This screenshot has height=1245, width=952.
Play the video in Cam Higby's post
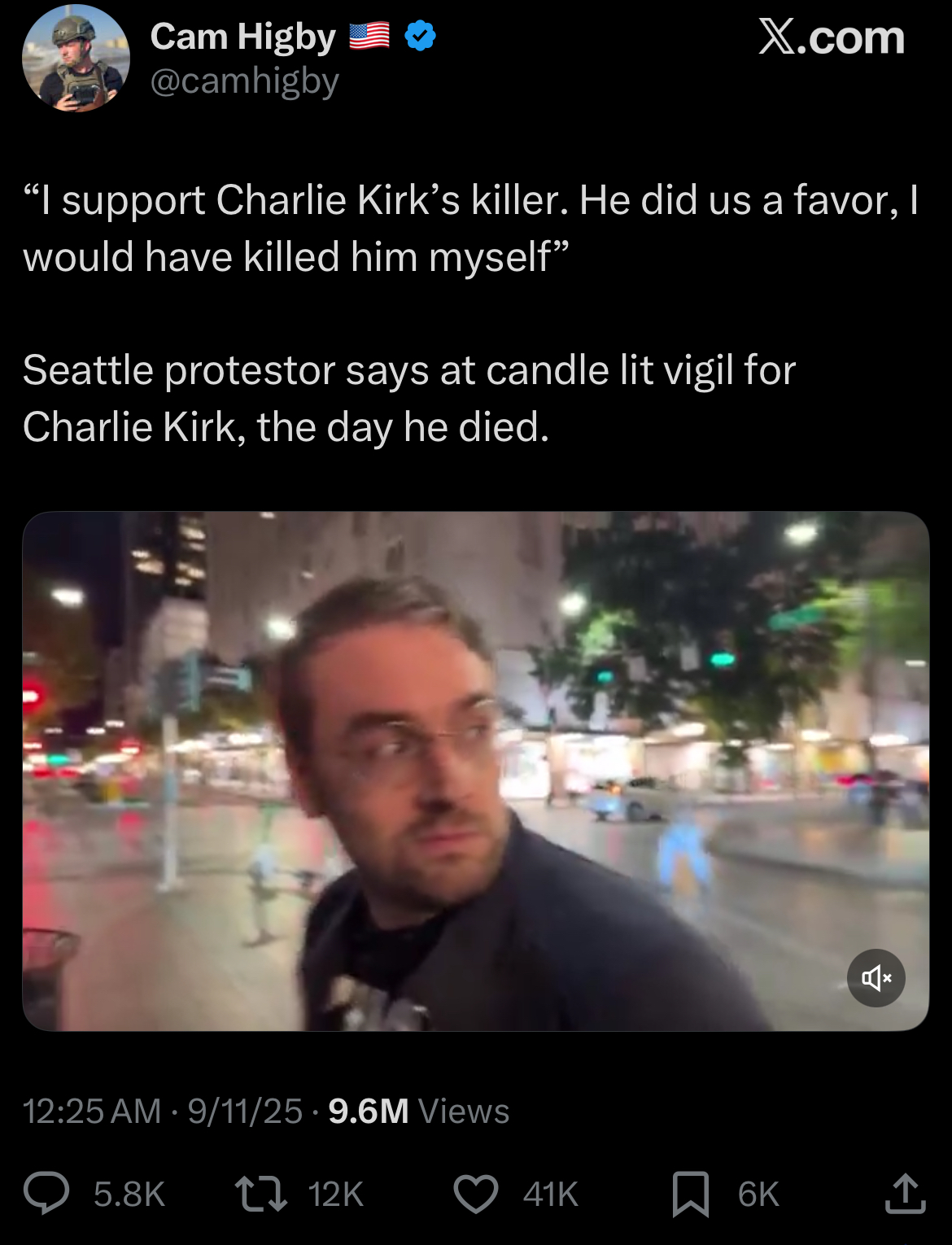coord(475,770)
